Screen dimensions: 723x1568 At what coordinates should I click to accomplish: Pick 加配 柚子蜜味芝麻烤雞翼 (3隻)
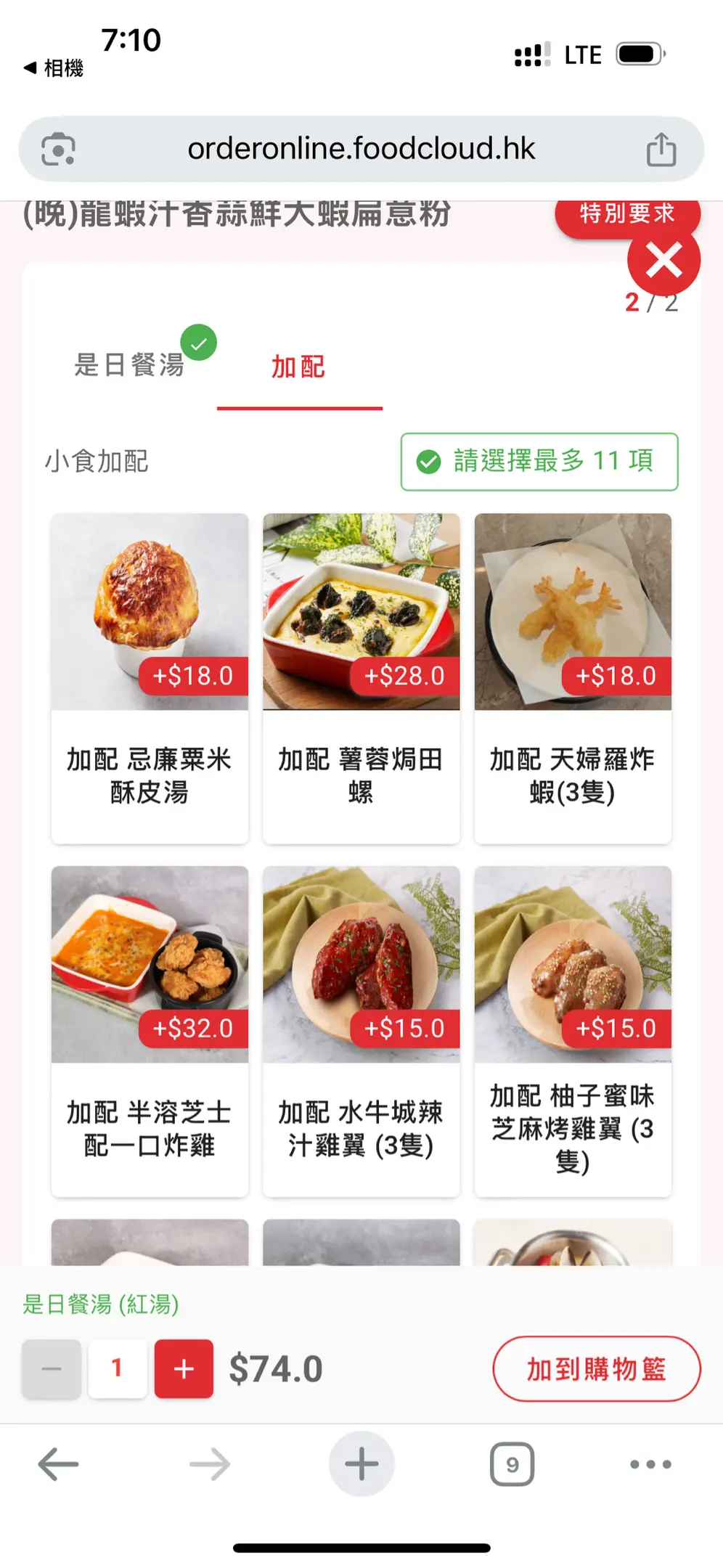pos(573,1031)
